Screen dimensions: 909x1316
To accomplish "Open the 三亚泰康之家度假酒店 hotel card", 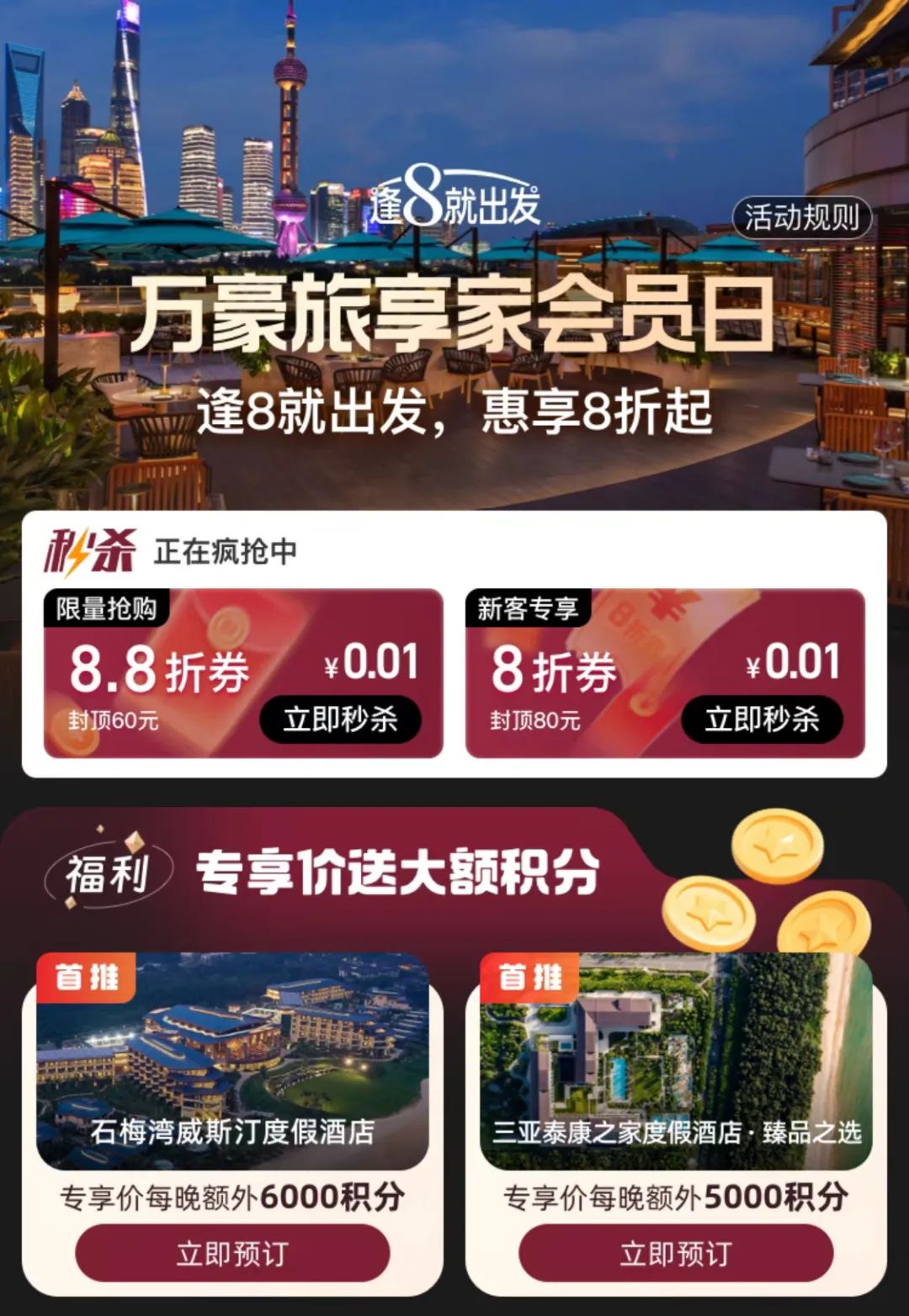I will (676, 1062).
